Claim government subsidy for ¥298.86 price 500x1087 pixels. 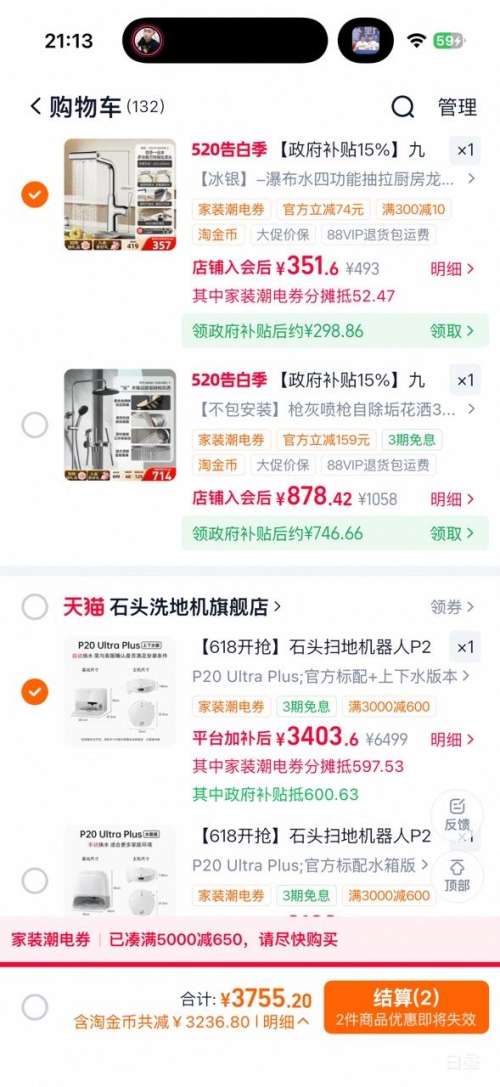[452, 331]
